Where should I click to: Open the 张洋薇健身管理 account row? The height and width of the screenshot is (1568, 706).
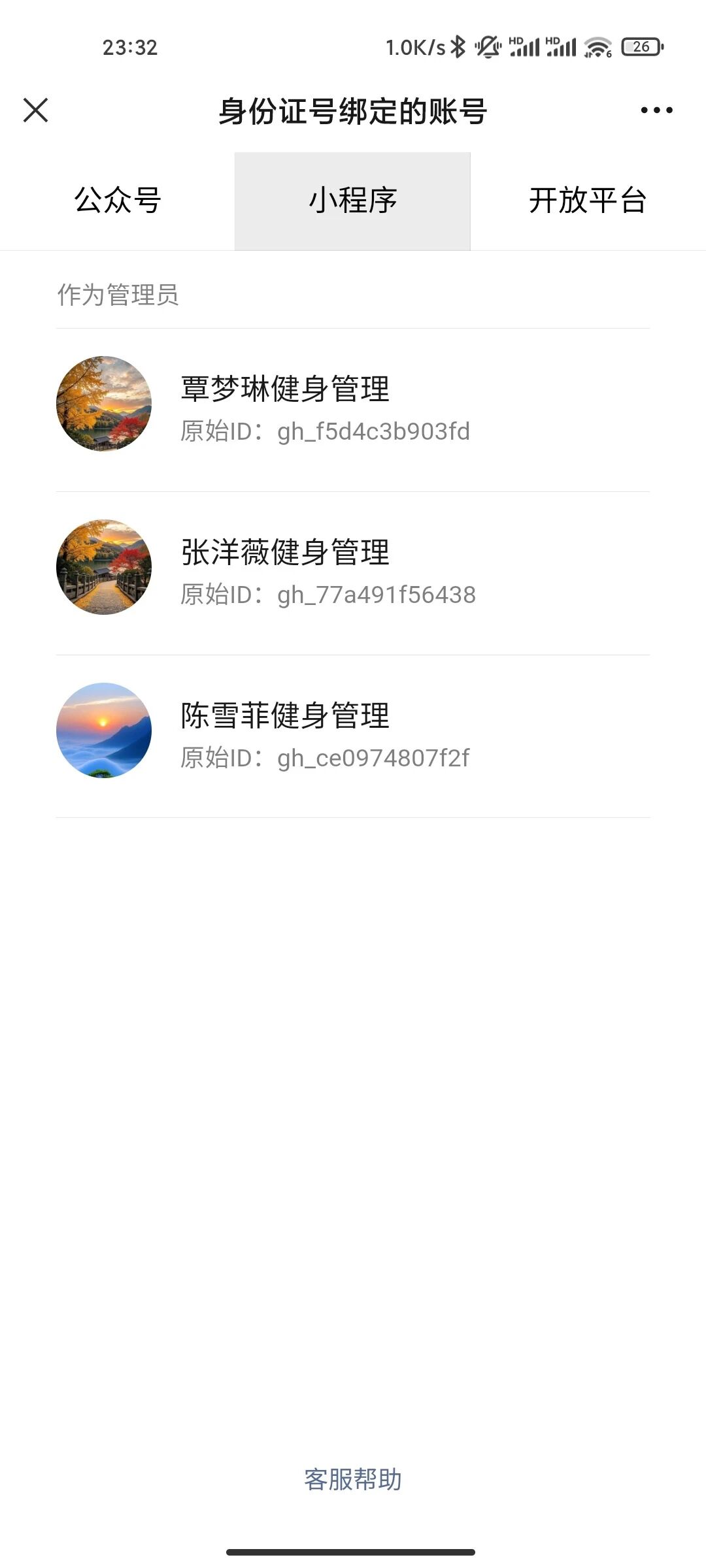[x=353, y=572]
